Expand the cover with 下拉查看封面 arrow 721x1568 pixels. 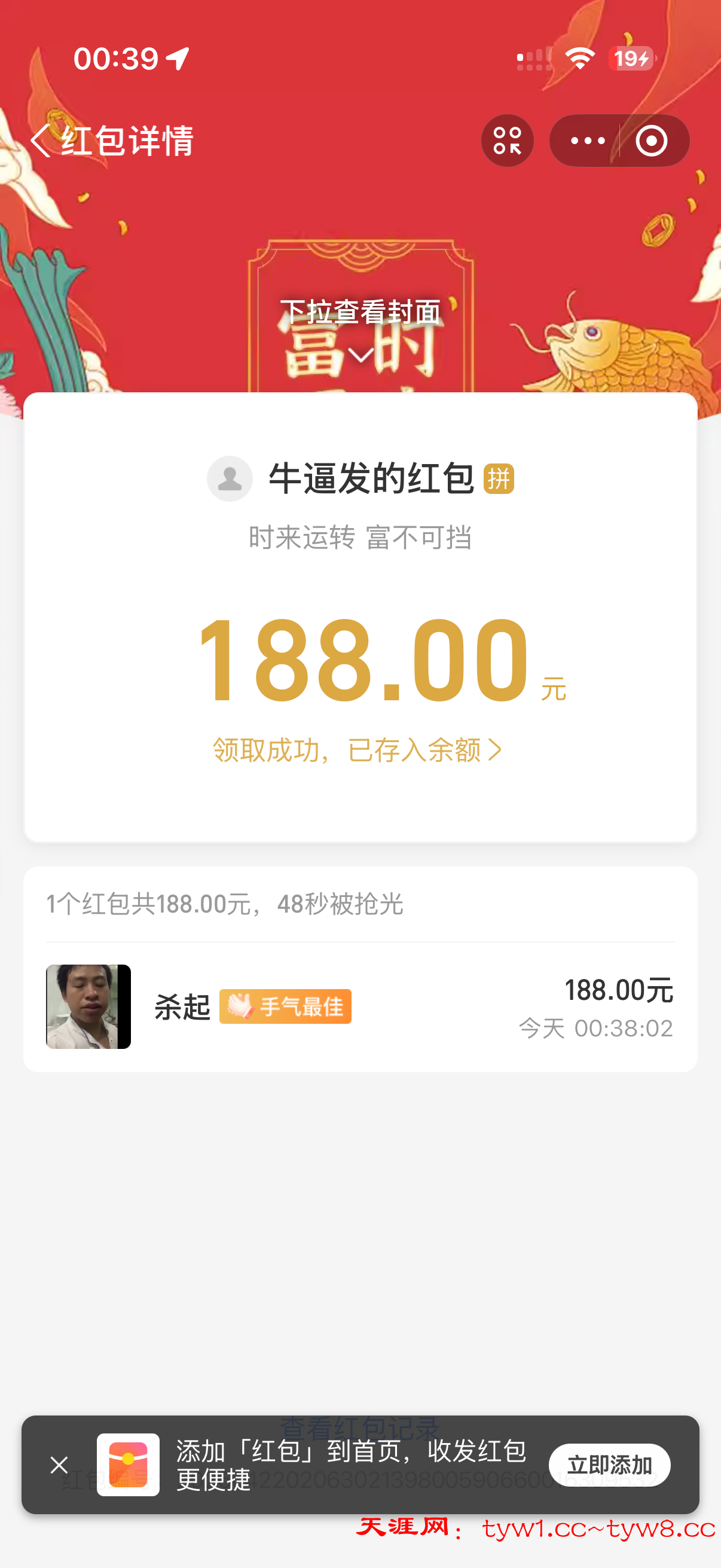(360, 355)
